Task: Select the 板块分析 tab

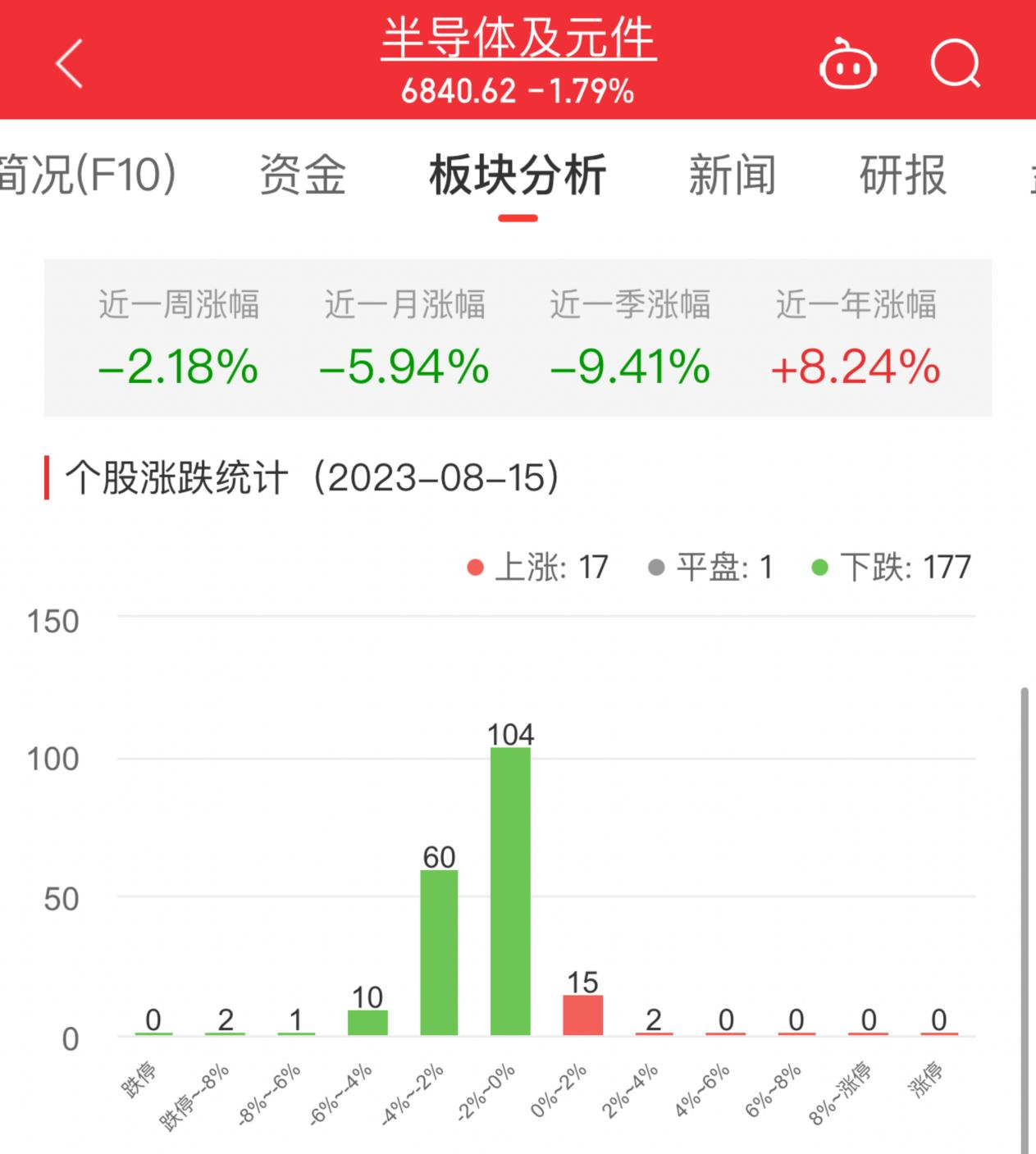Action: click(x=518, y=175)
